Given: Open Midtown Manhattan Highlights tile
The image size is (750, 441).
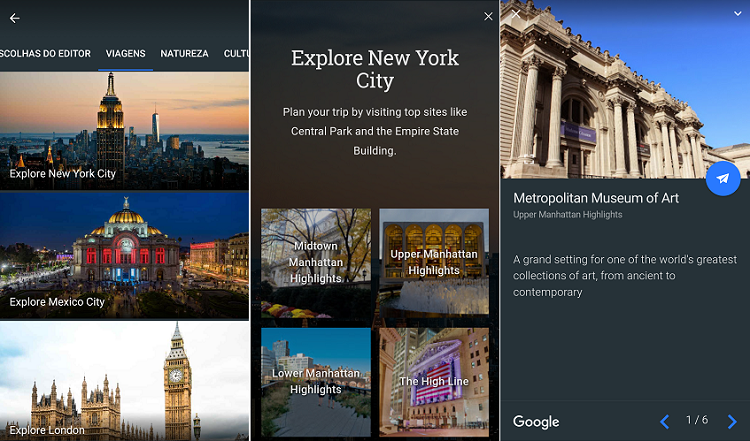Looking at the screenshot, I should (316, 262).
